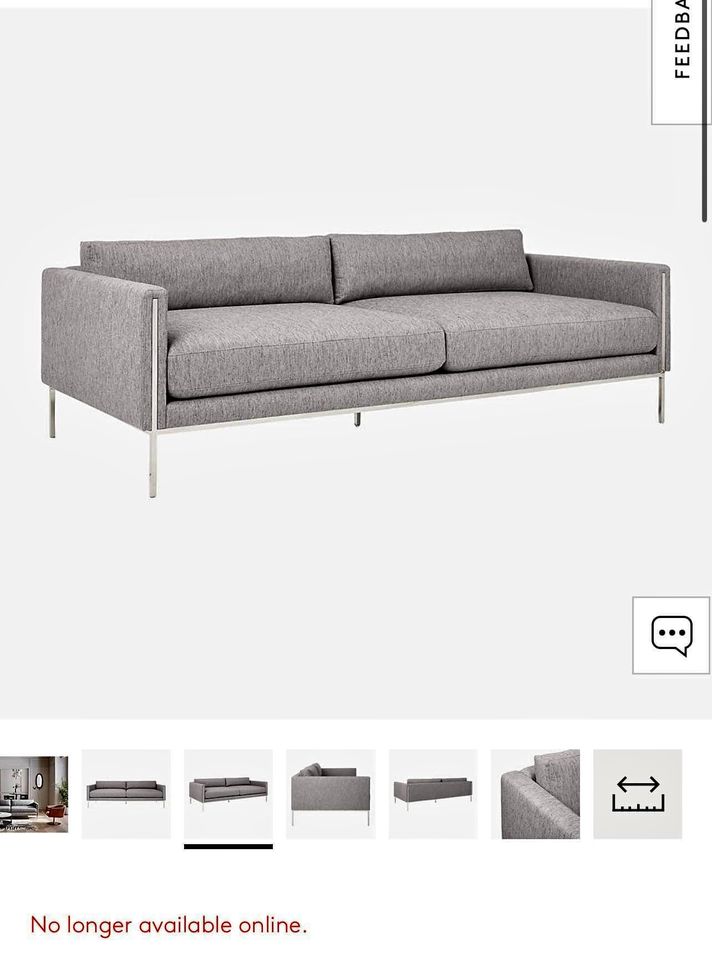Select the front view sofa thumbnail
This screenshot has height=960, width=712.
(126, 794)
